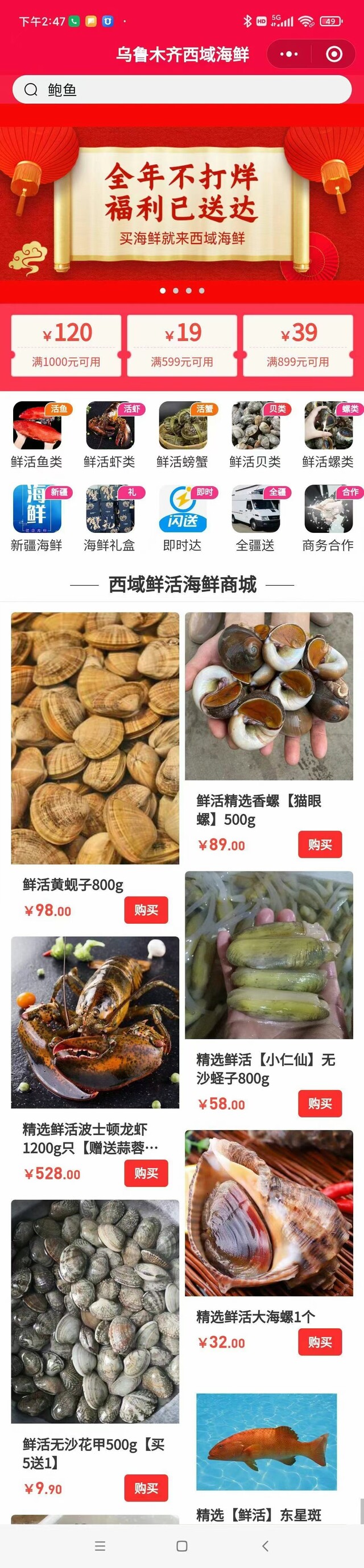The width and height of the screenshot is (364, 1568).
Task: Open the 海鲜礼盒 category
Action: click(110, 518)
